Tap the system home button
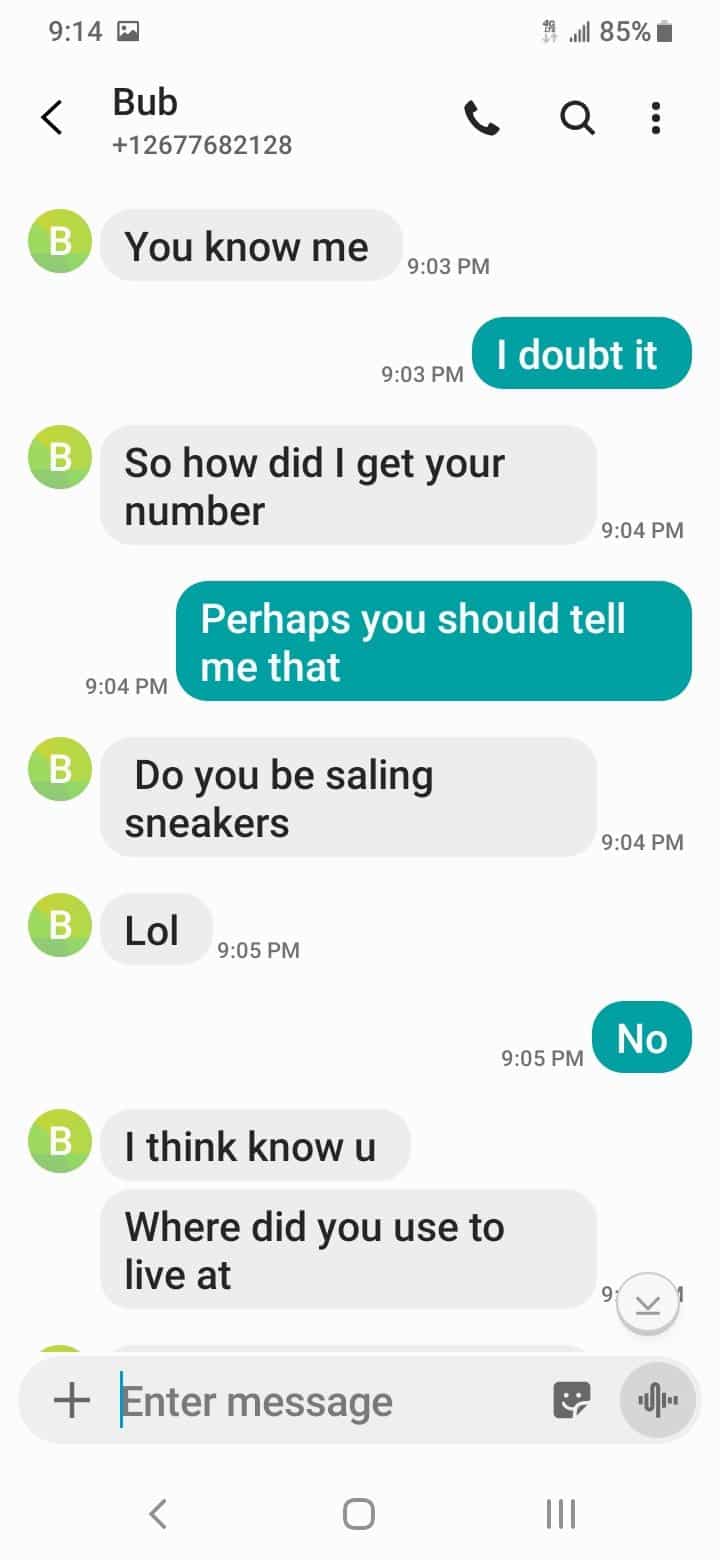 pyautogui.click(x=358, y=1513)
